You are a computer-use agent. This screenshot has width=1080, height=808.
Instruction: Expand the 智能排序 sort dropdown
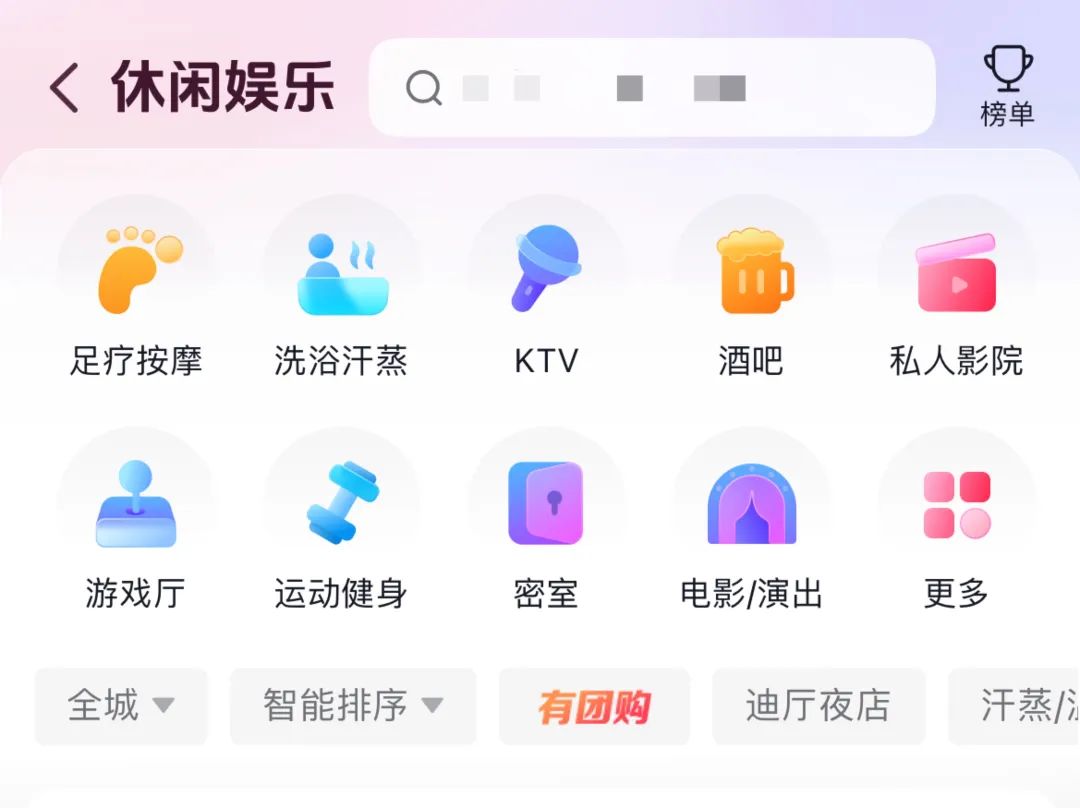click(x=353, y=706)
